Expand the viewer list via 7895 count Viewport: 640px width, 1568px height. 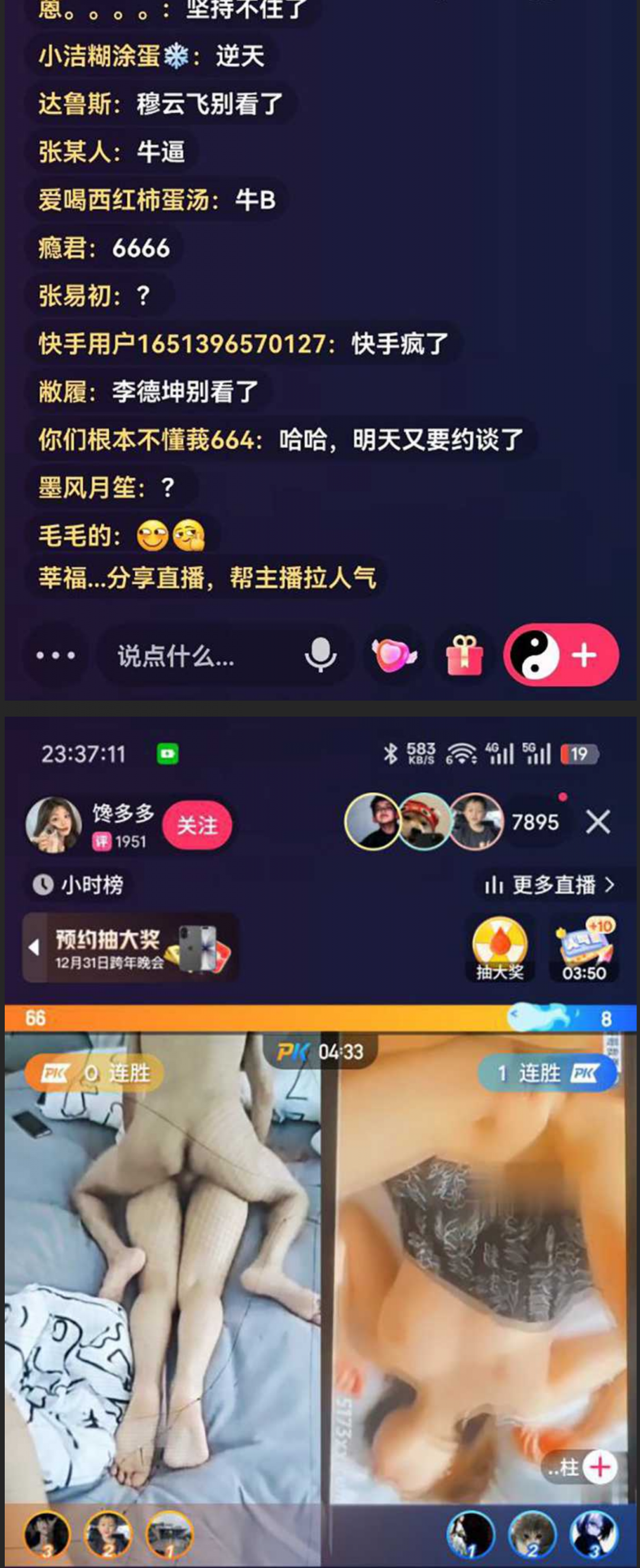pos(535,821)
